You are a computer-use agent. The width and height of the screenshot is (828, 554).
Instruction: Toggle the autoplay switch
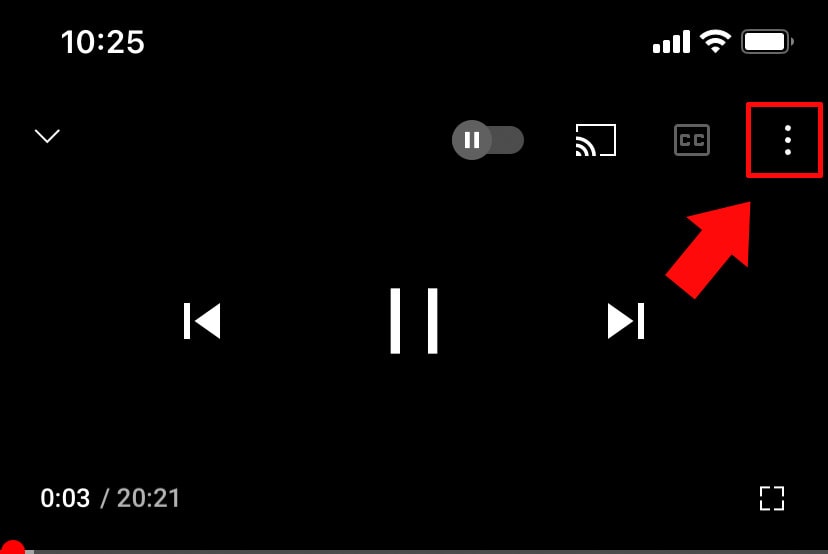pos(488,140)
